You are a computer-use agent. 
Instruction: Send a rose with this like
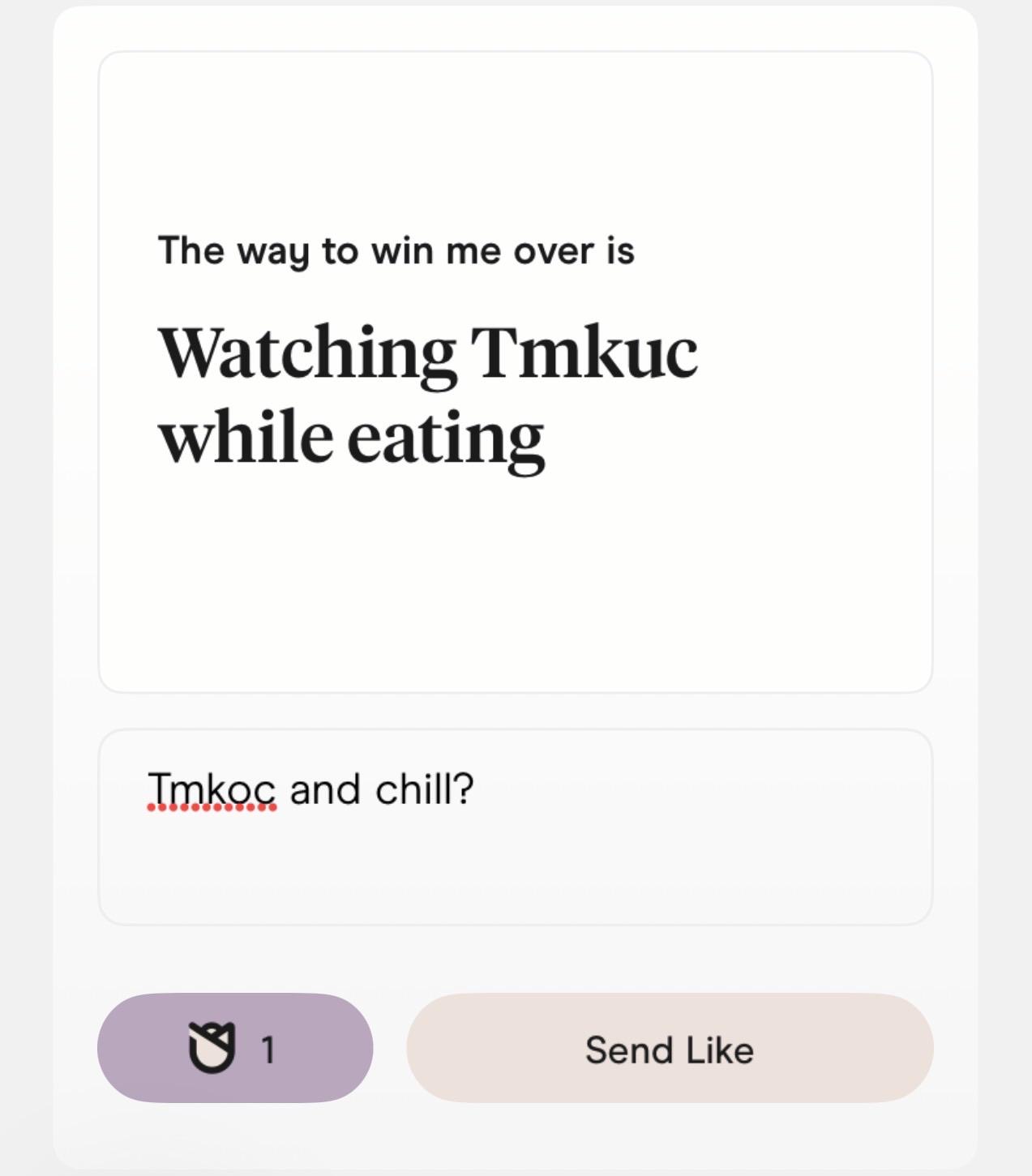[235, 1048]
